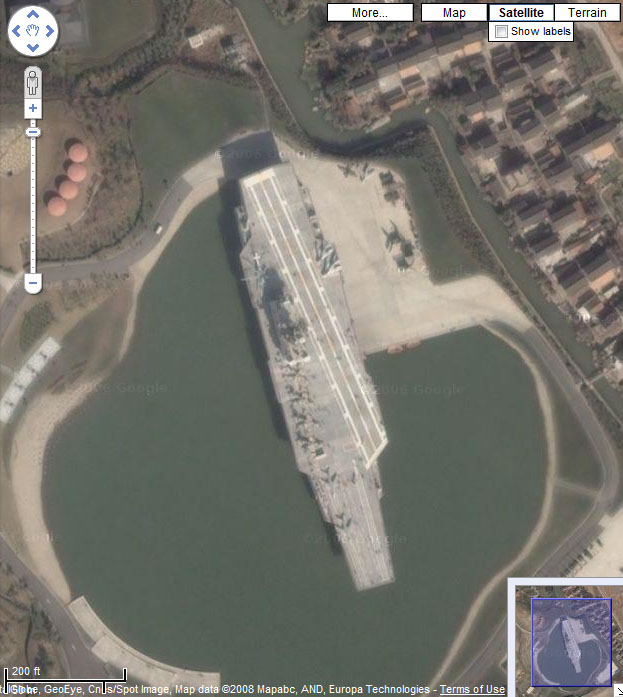Select the Satellite view tab
The height and width of the screenshot is (697, 623).
pos(521,13)
